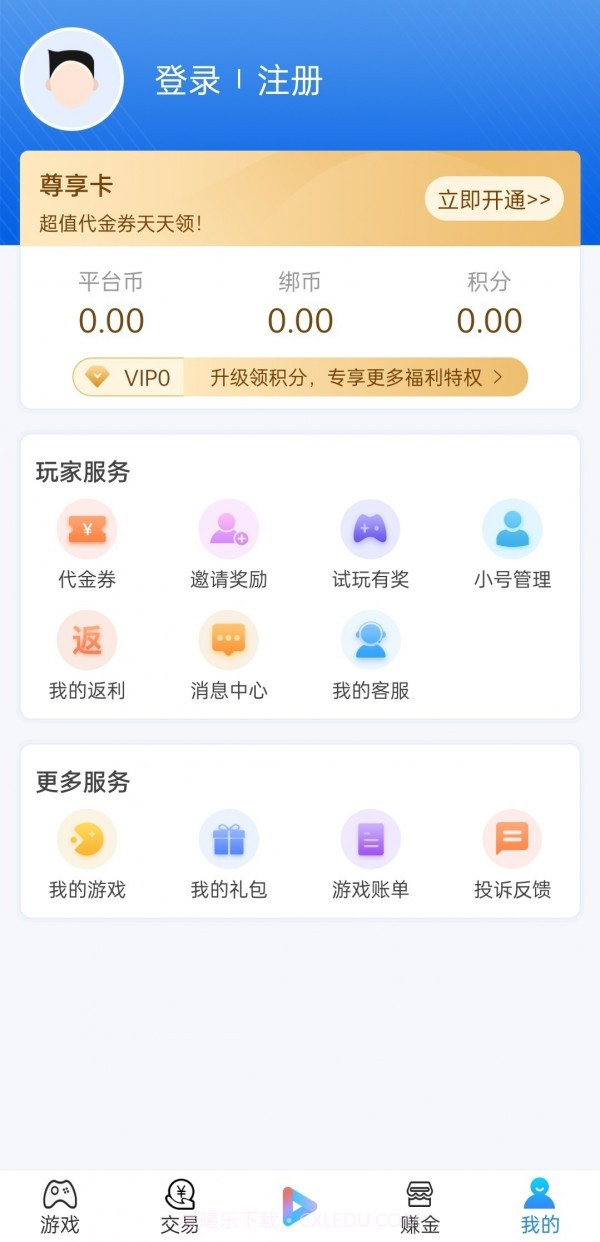
Task: Submit 投诉反馈 complaint feedback
Action: [512, 855]
